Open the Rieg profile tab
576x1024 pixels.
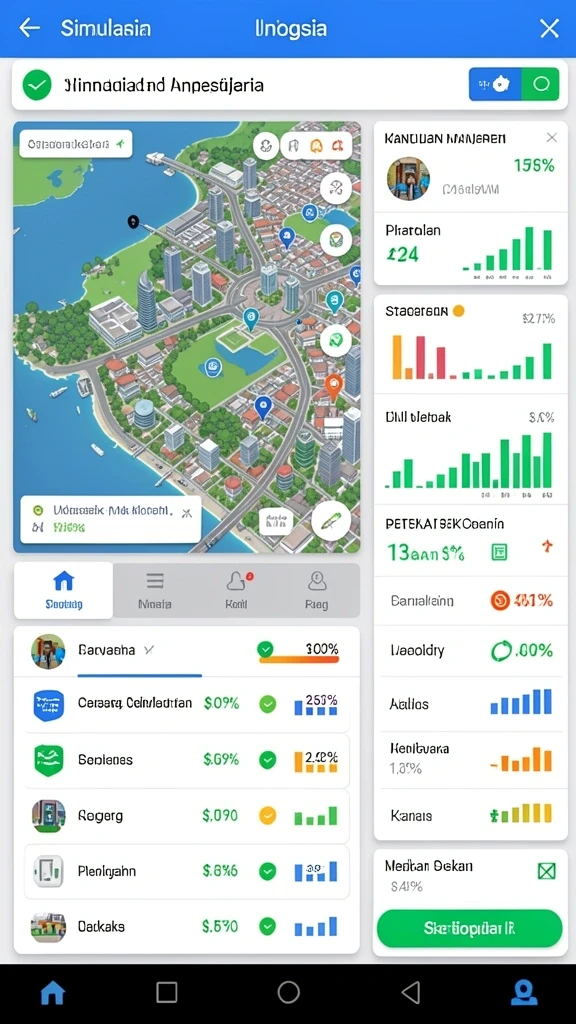pos(317,590)
